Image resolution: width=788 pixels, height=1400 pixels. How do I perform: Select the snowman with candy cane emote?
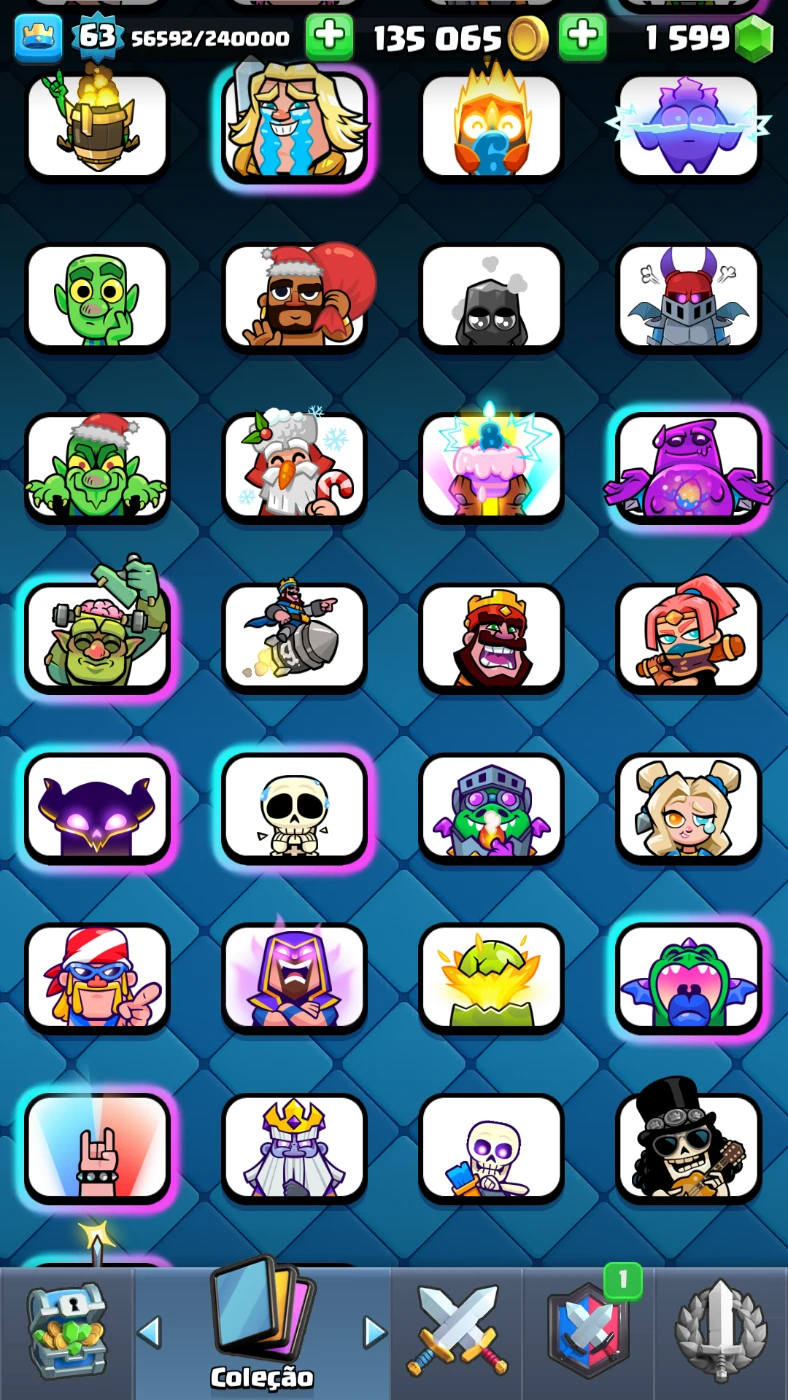point(294,467)
